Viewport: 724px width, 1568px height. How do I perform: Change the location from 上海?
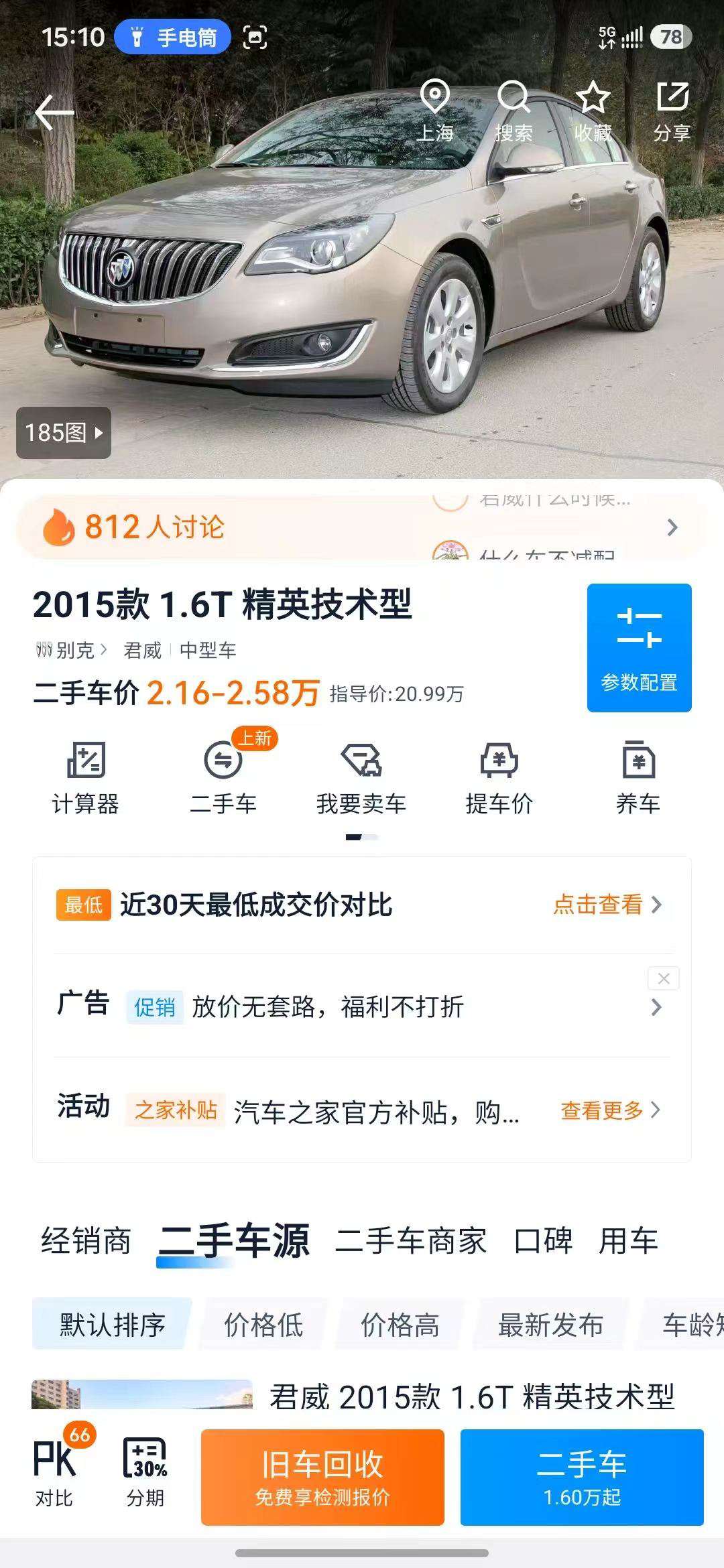434,111
